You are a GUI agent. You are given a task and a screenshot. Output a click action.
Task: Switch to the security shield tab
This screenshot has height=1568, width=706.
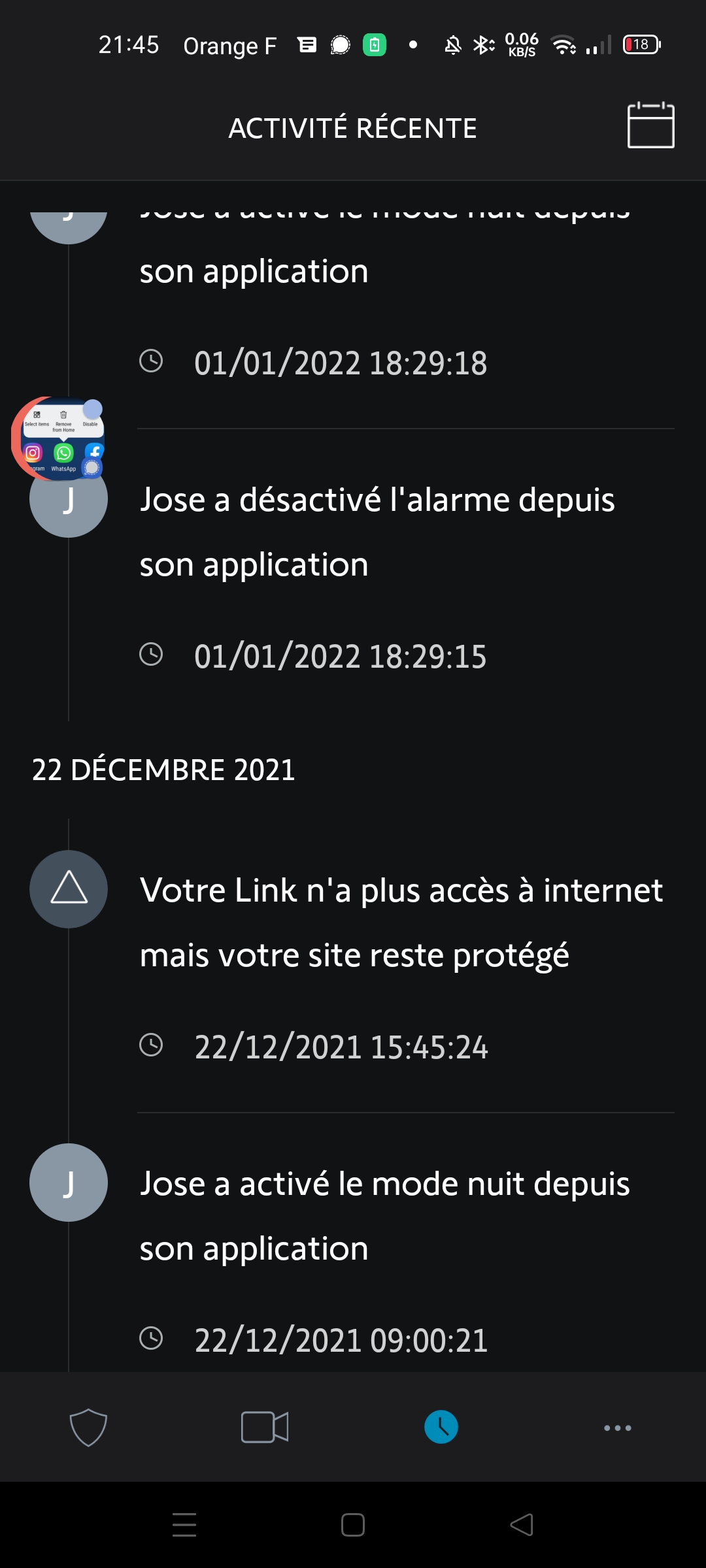(x=88, y=1427)
